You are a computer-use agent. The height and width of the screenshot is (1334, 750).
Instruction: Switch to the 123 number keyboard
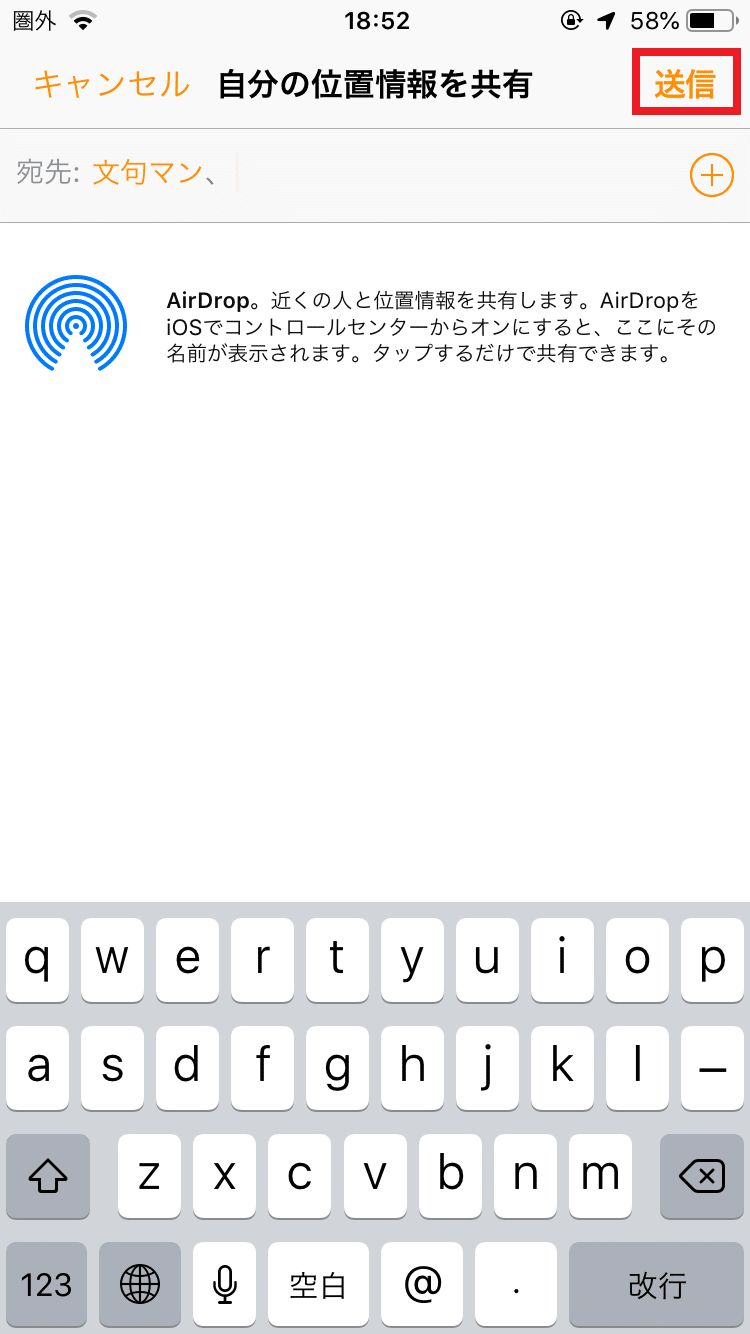[x=47, y=1284]
